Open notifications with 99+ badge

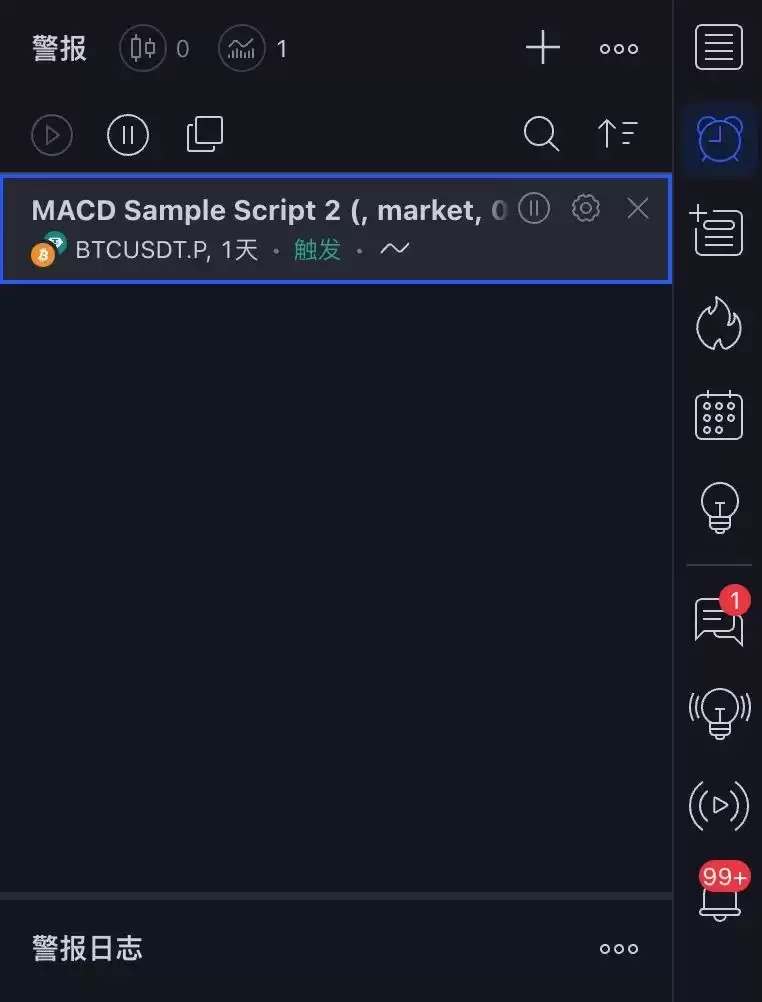[718, 895]
